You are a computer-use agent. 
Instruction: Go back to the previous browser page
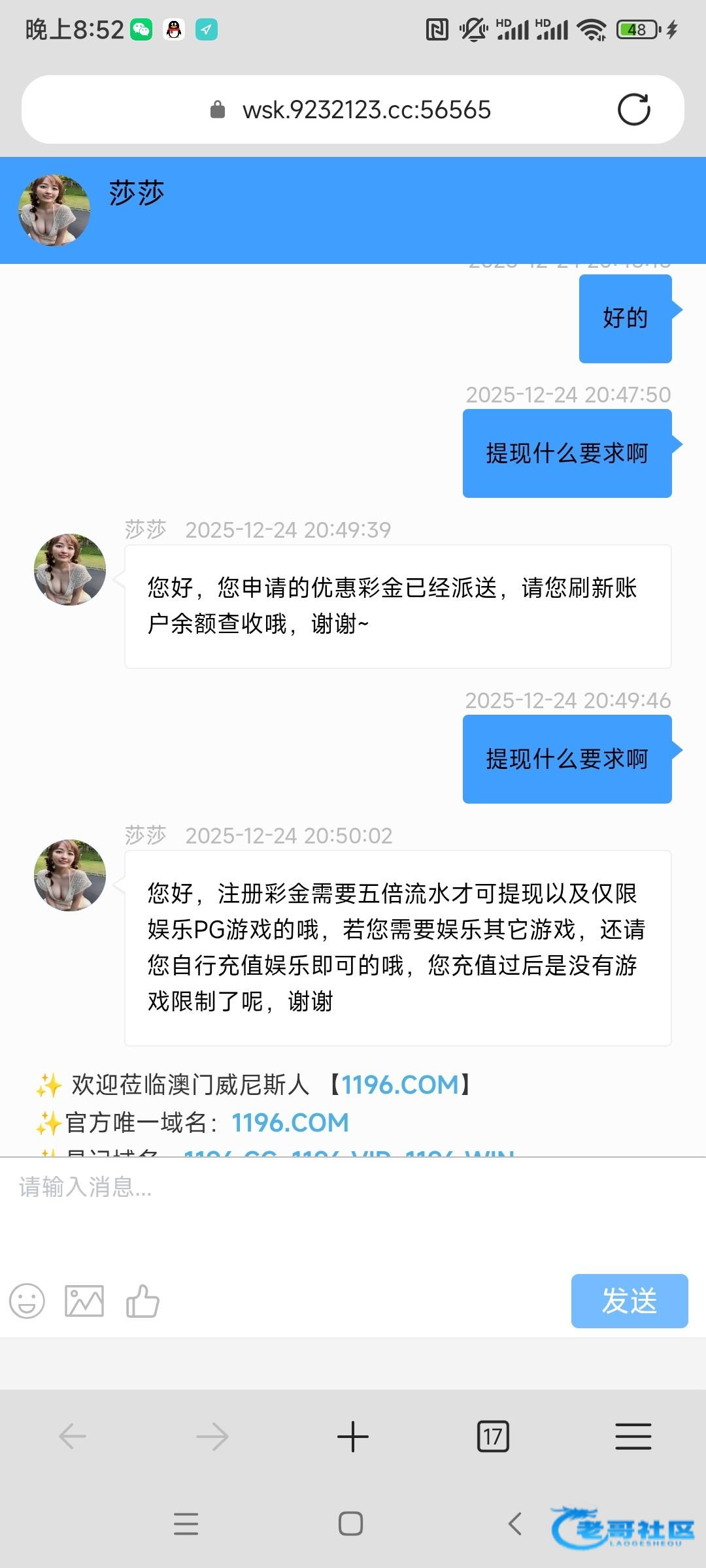click(73, 1437)
